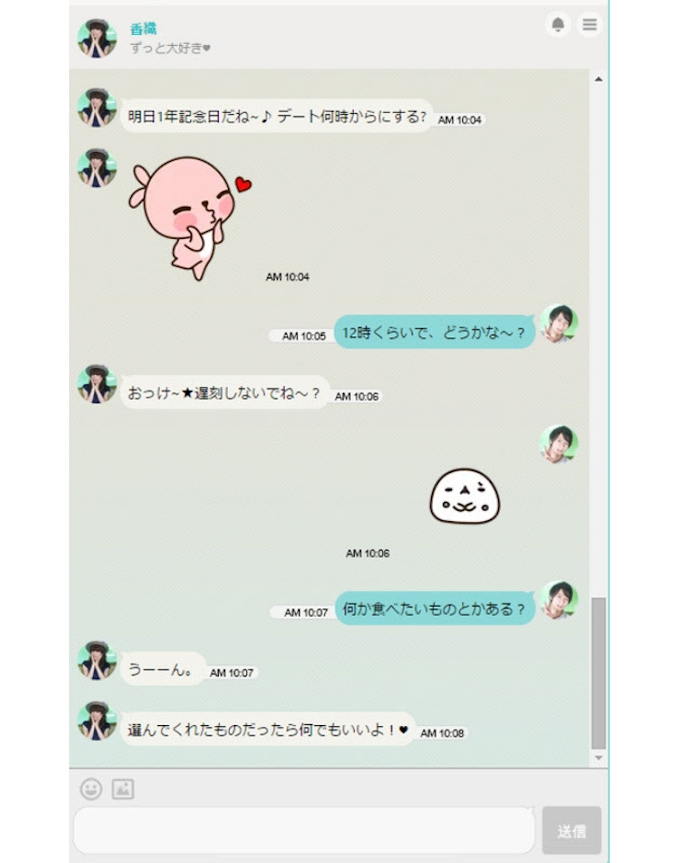This screenshot has width=680, height=863.
Task: Open the hamburger menu in header
Action: [589, 25]
